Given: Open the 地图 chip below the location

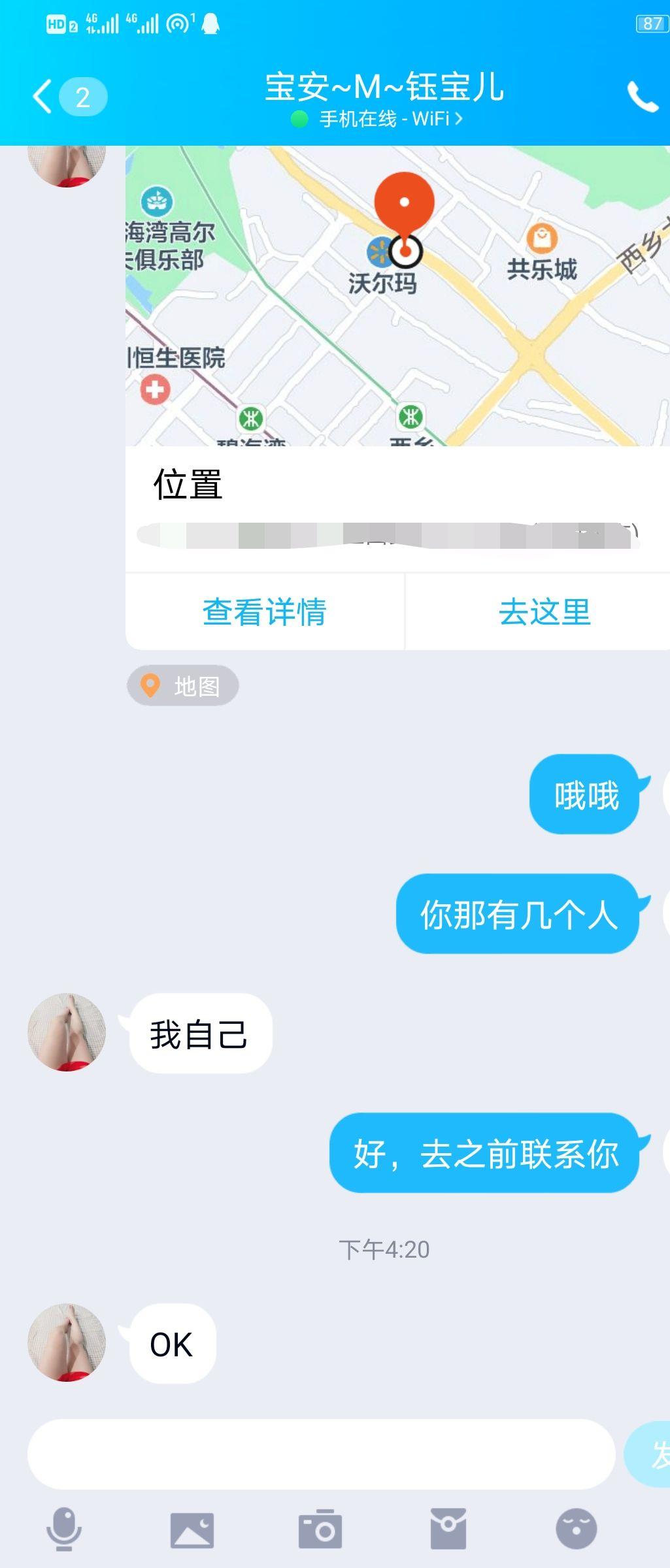Looking at the screenshot, I should (x=182, y=686).
